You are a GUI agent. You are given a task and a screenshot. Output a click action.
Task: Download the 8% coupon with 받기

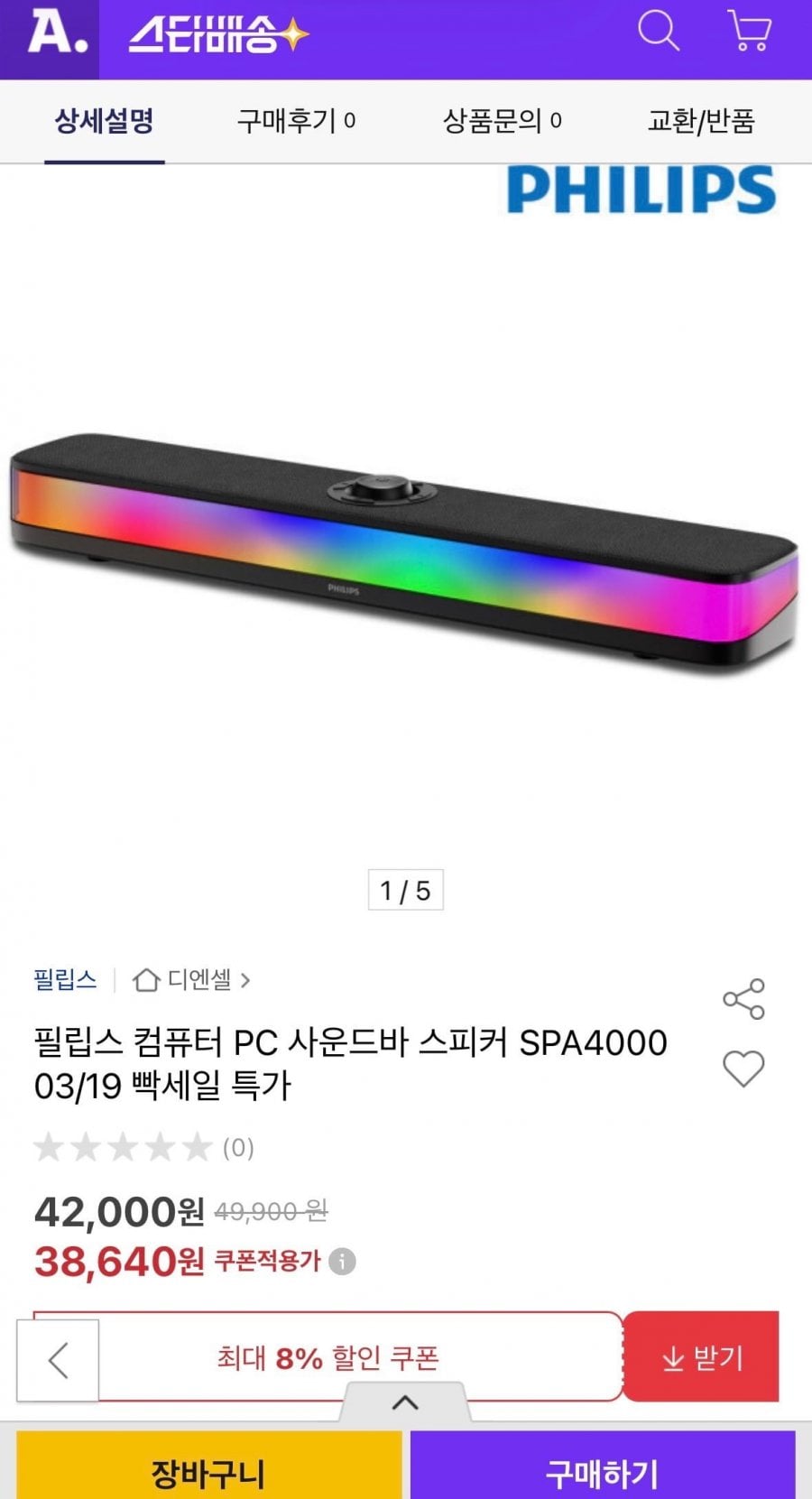(701, 1356)
